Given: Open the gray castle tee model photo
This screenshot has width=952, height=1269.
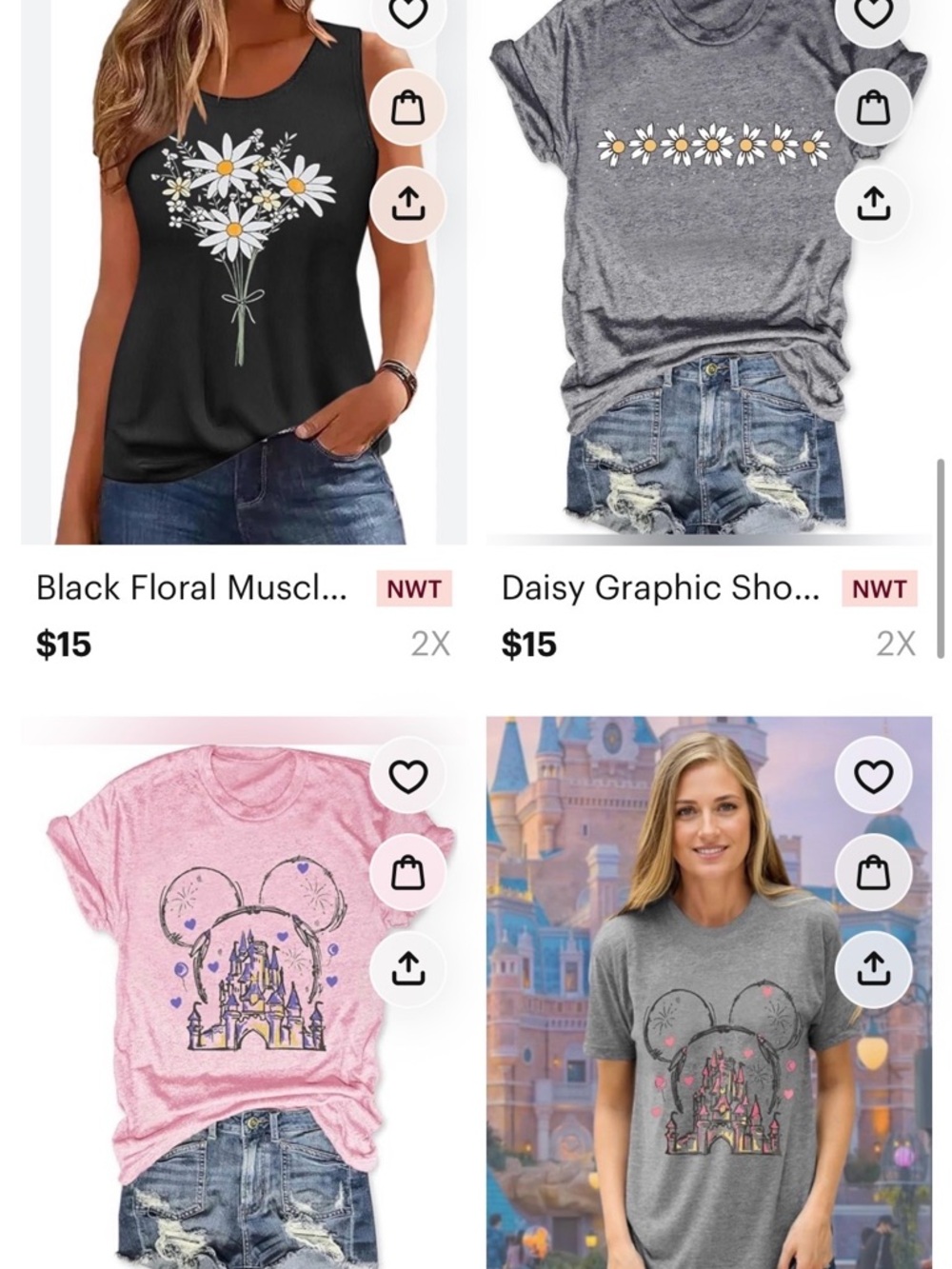Looking at the screenshot, I should (x=666, y=1095).
